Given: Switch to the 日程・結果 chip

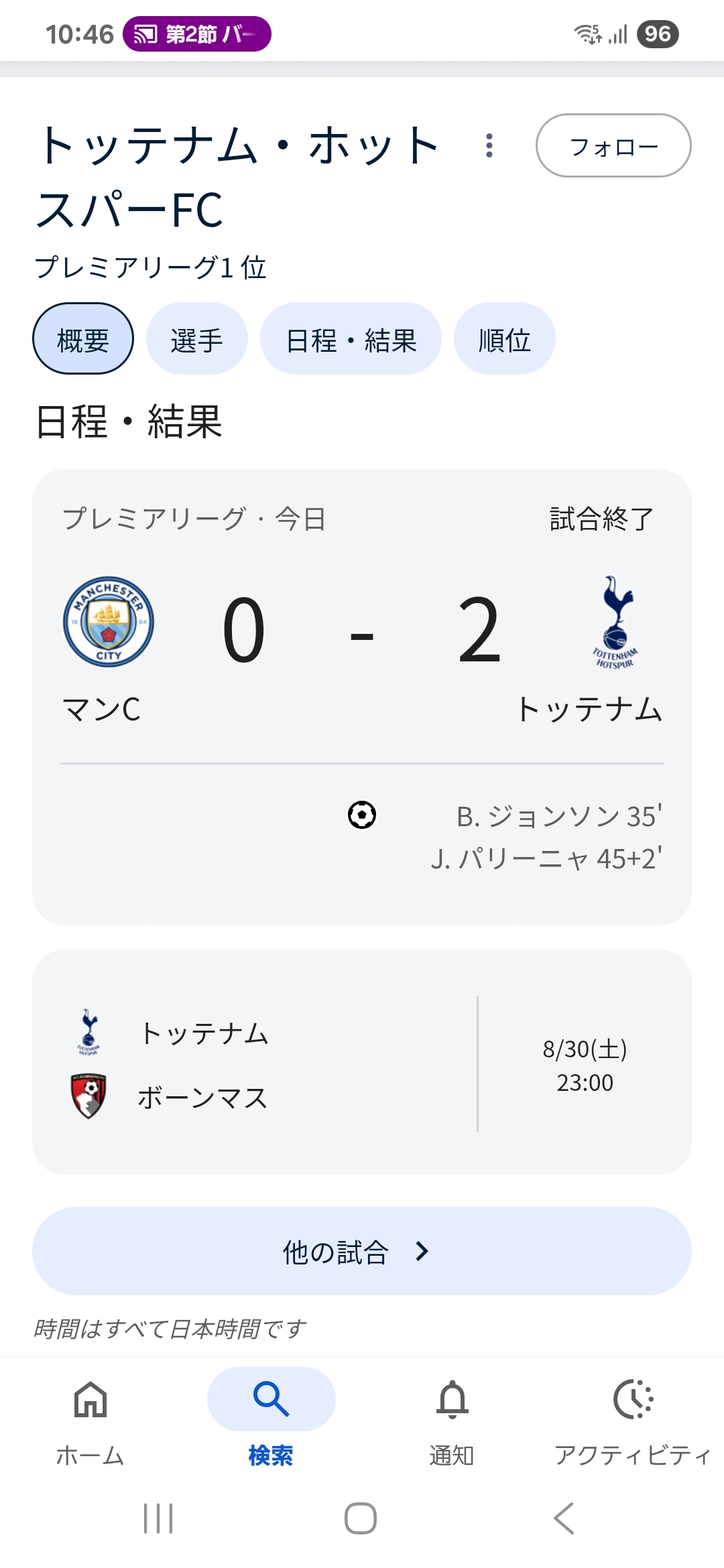Looking at the screenshot, I should [x=351, y=339].
